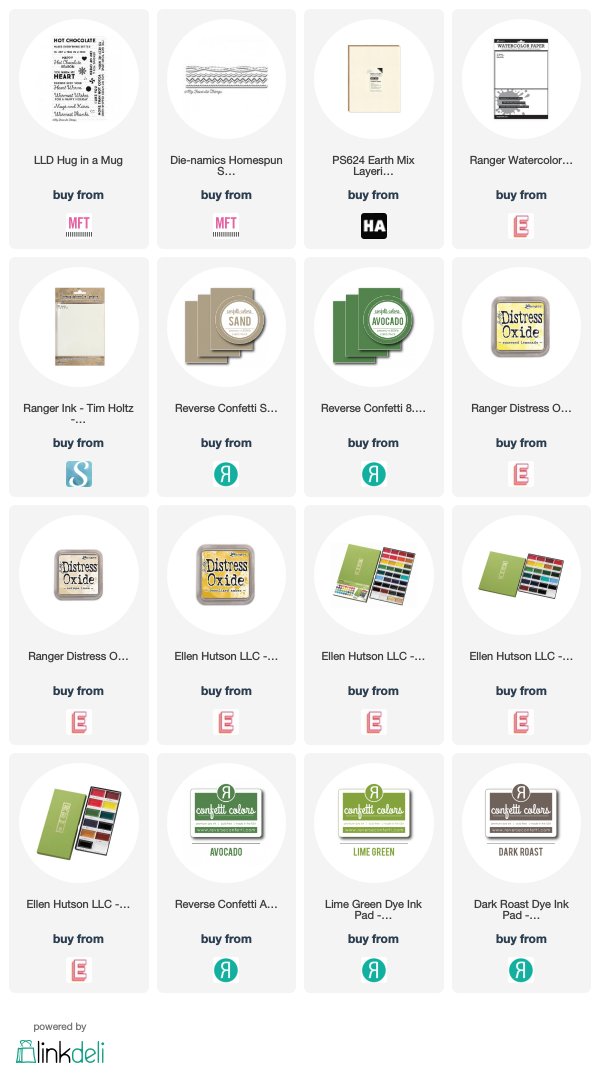Image resolution: width=600 pixels, height=1073 pixels.
Task: Open the Ranger Watercolor paper product
Action: [x=521, y=160]
